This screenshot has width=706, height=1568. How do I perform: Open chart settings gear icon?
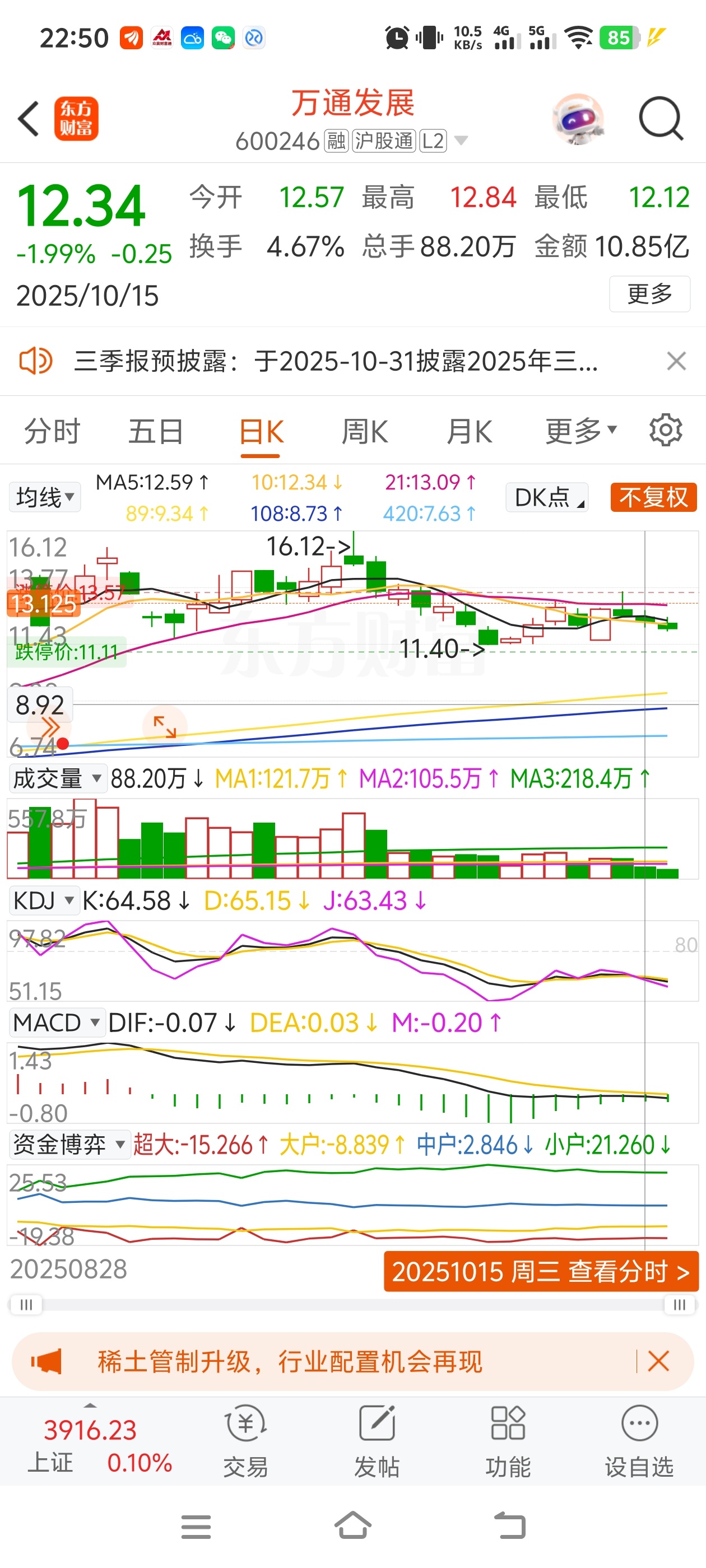pos(665,430)
